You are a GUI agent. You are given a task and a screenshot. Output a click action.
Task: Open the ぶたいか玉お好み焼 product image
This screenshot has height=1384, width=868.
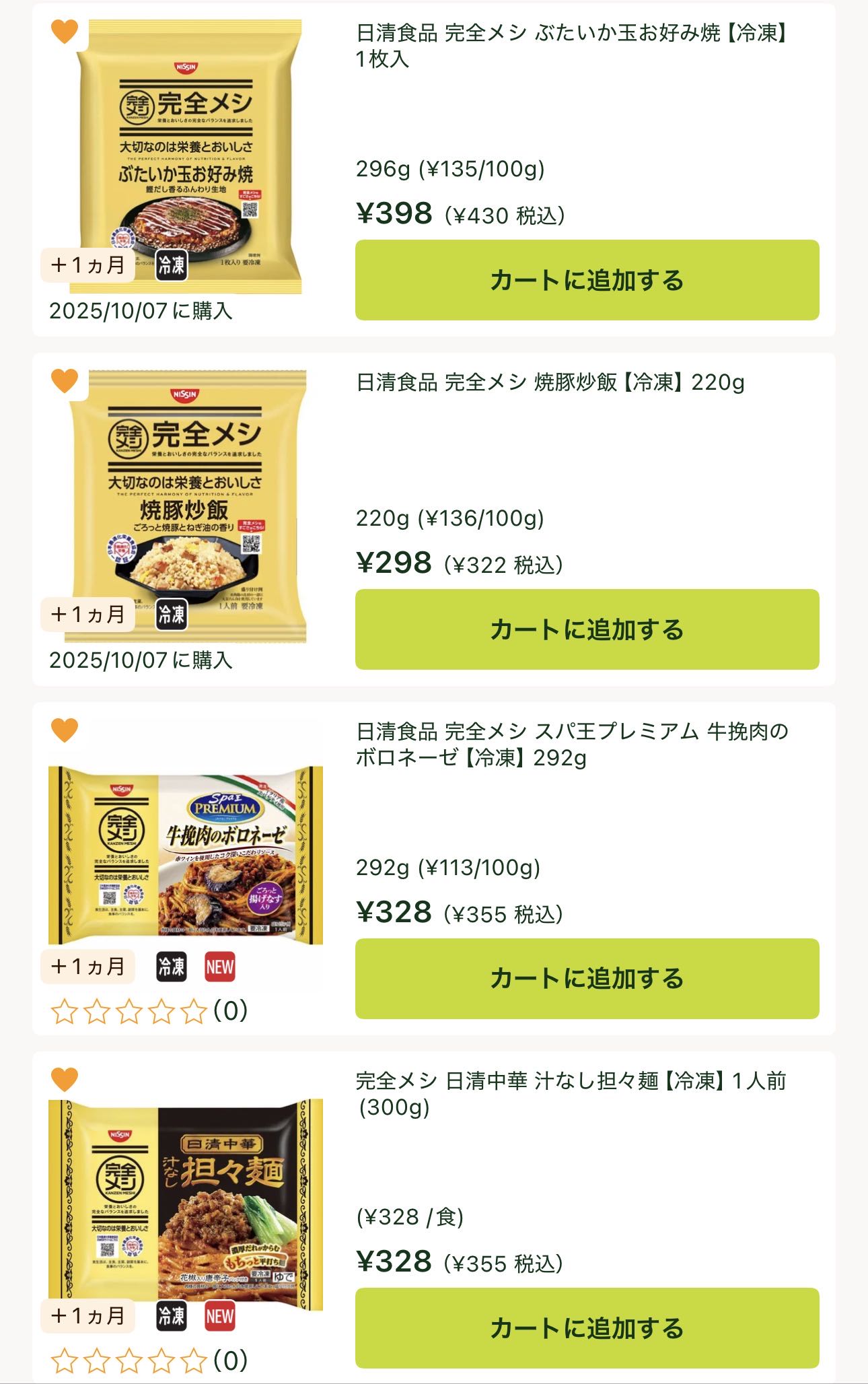188,156
